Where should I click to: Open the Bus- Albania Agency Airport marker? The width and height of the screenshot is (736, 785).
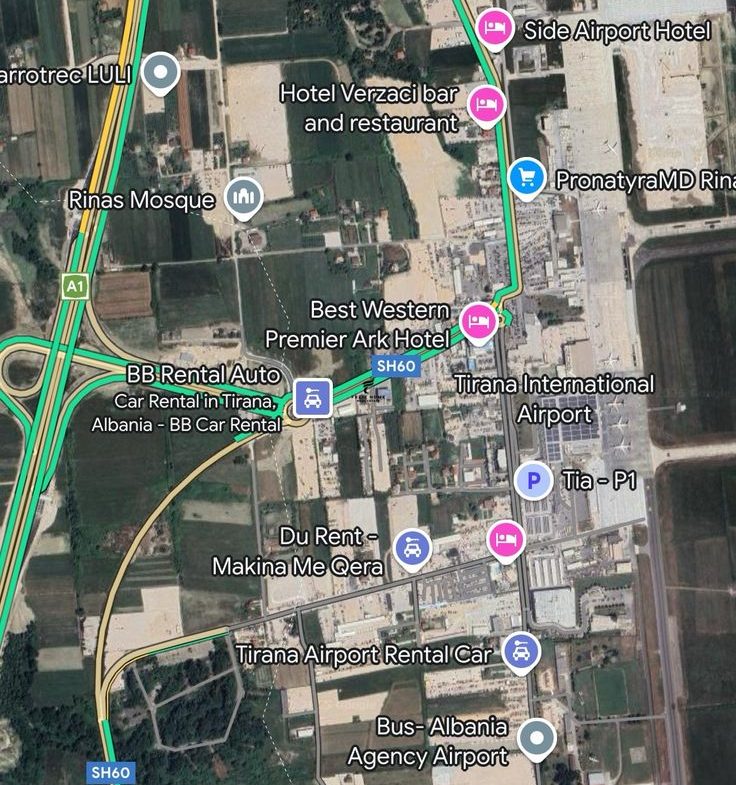point(537,738)
